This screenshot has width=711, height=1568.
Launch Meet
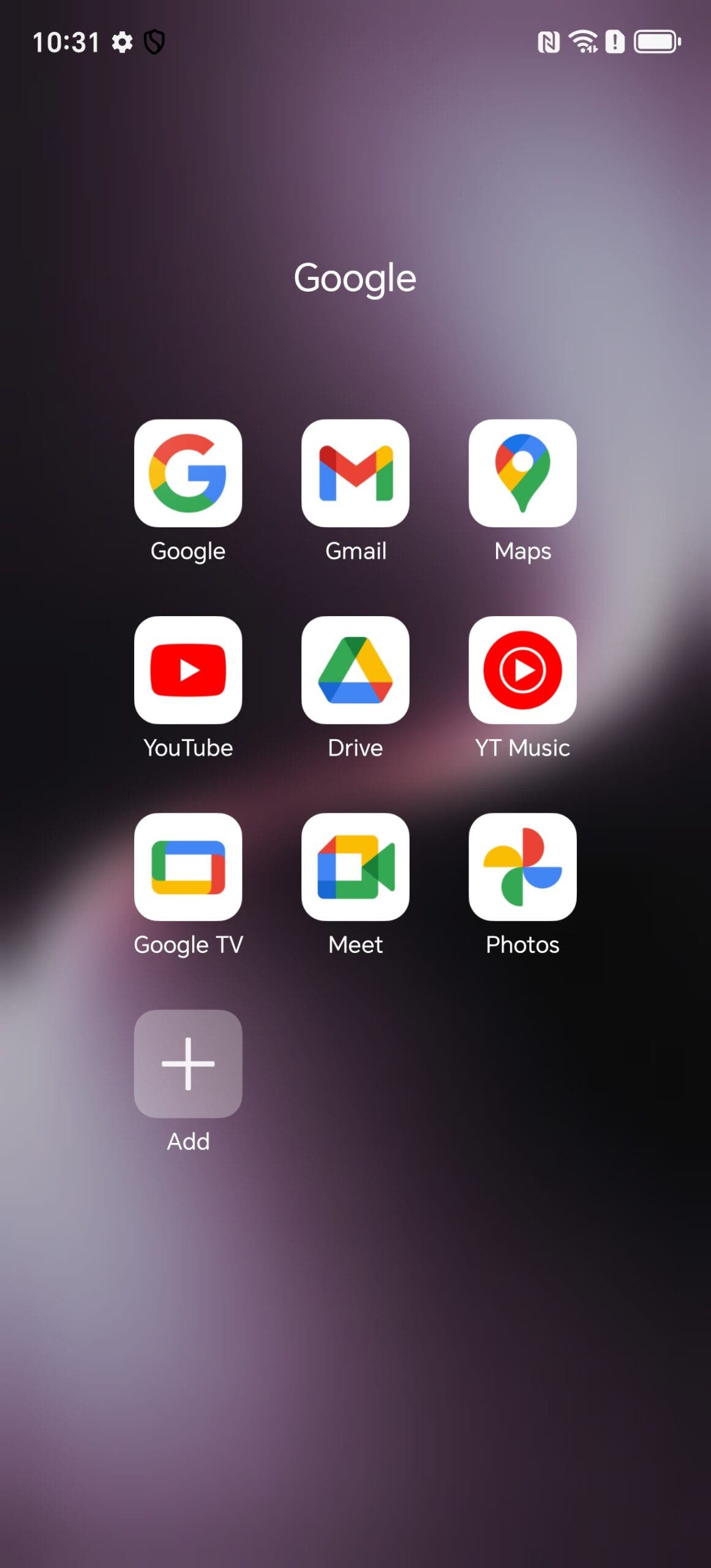[x=355, y=867]
